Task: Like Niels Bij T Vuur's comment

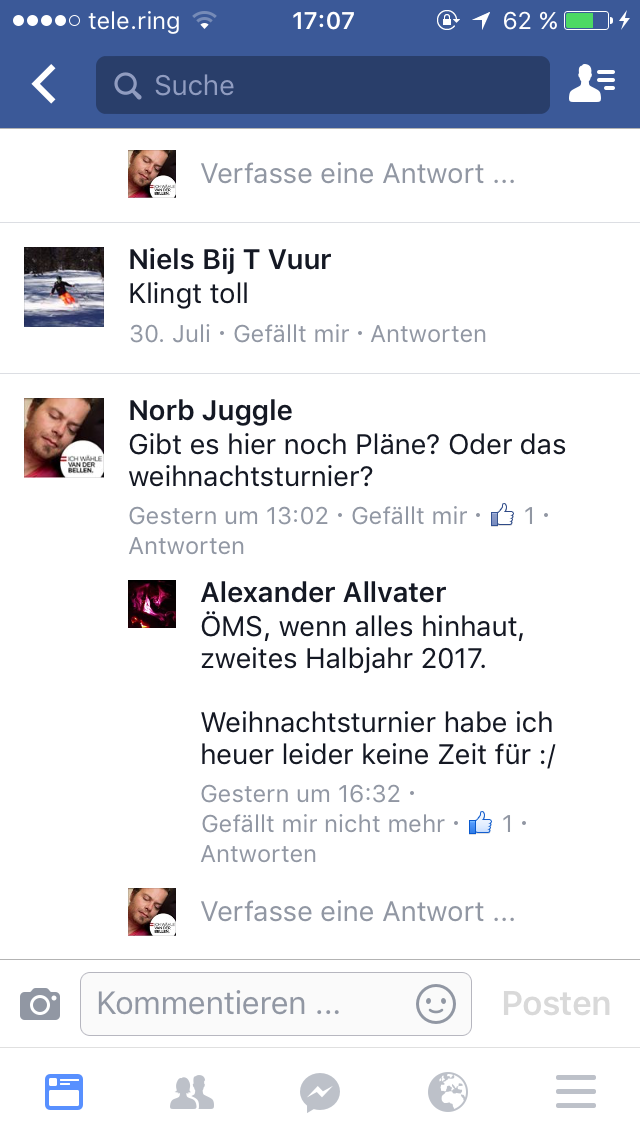Action: tap(291, 334)
